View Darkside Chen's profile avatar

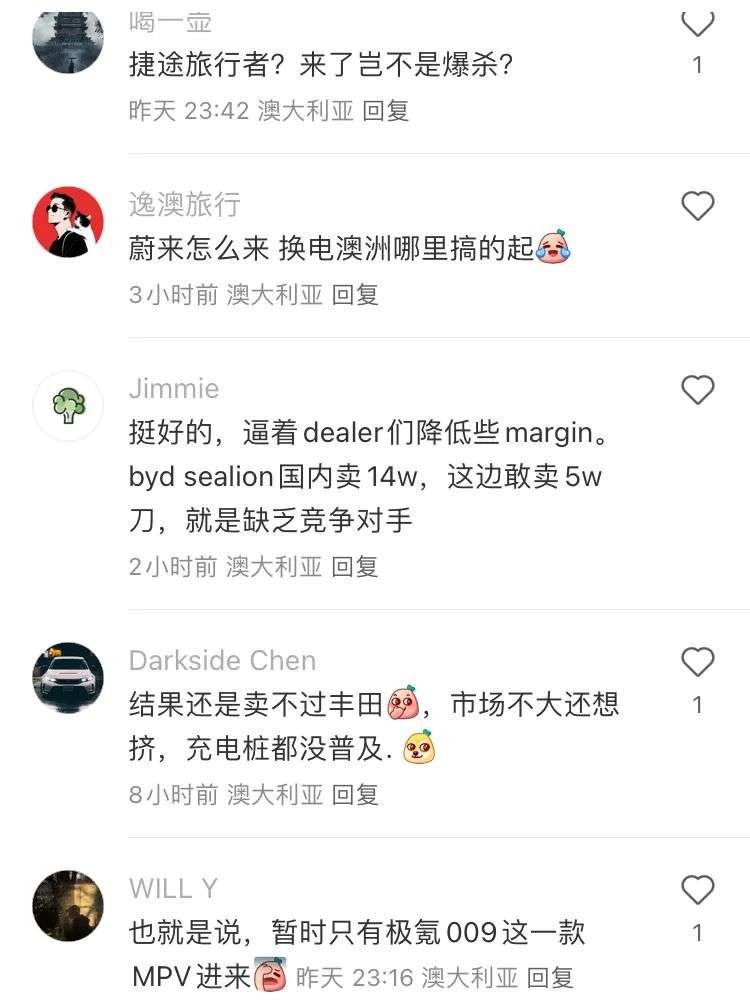click(x=68, y=677)
